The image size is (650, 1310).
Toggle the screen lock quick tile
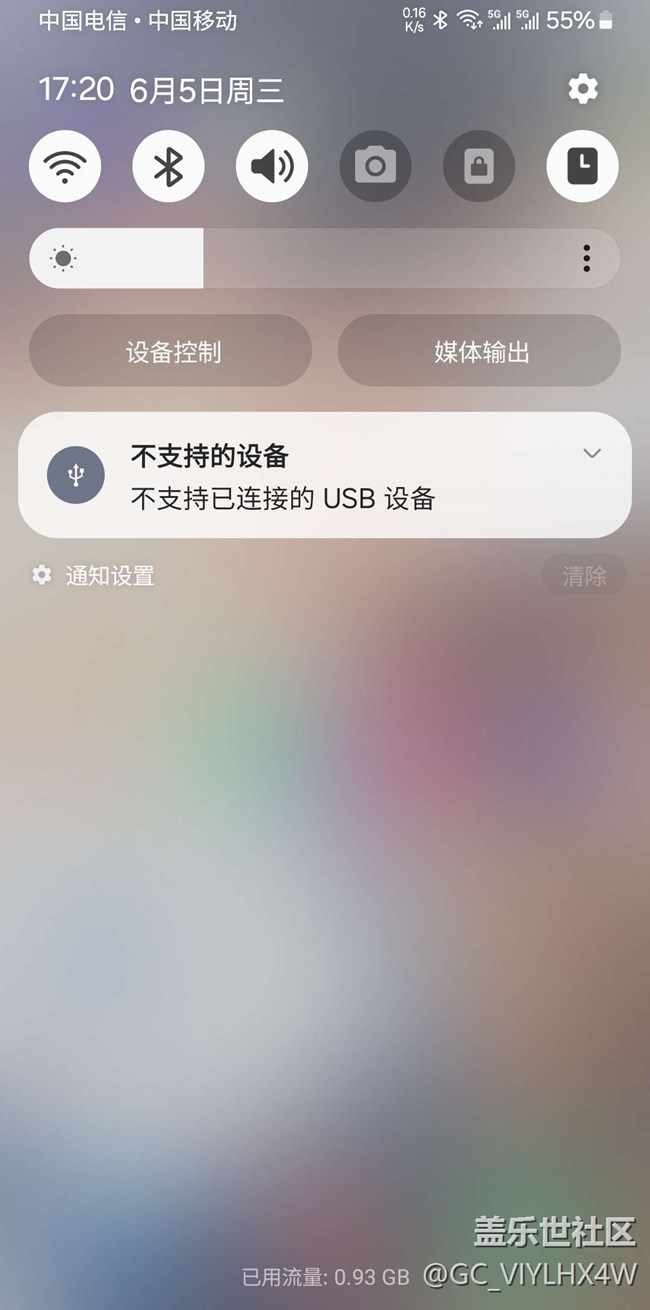coord(479,166)
